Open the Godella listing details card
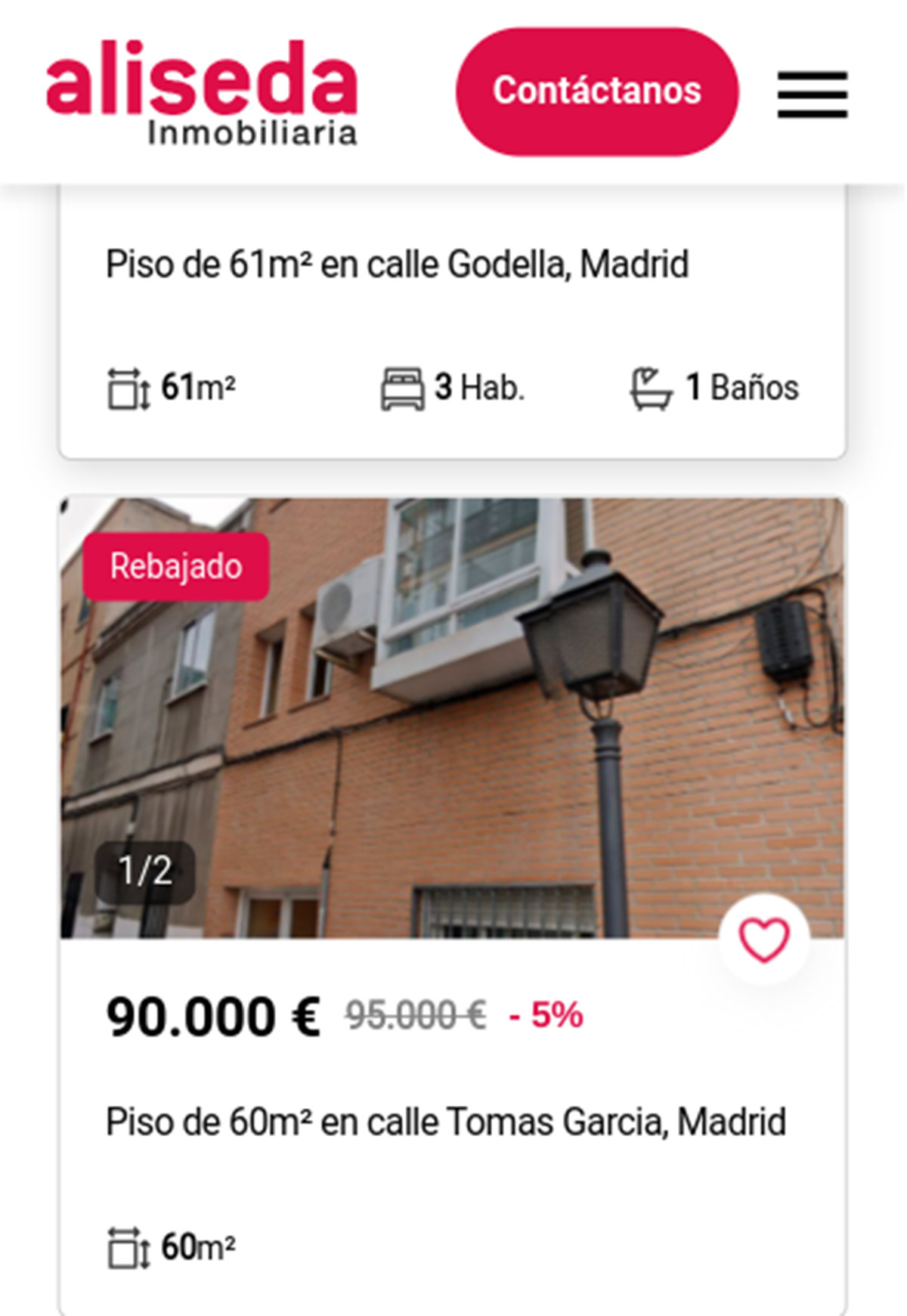The height and width of the screenshot is (1316, 907). [x=453, y=325]
